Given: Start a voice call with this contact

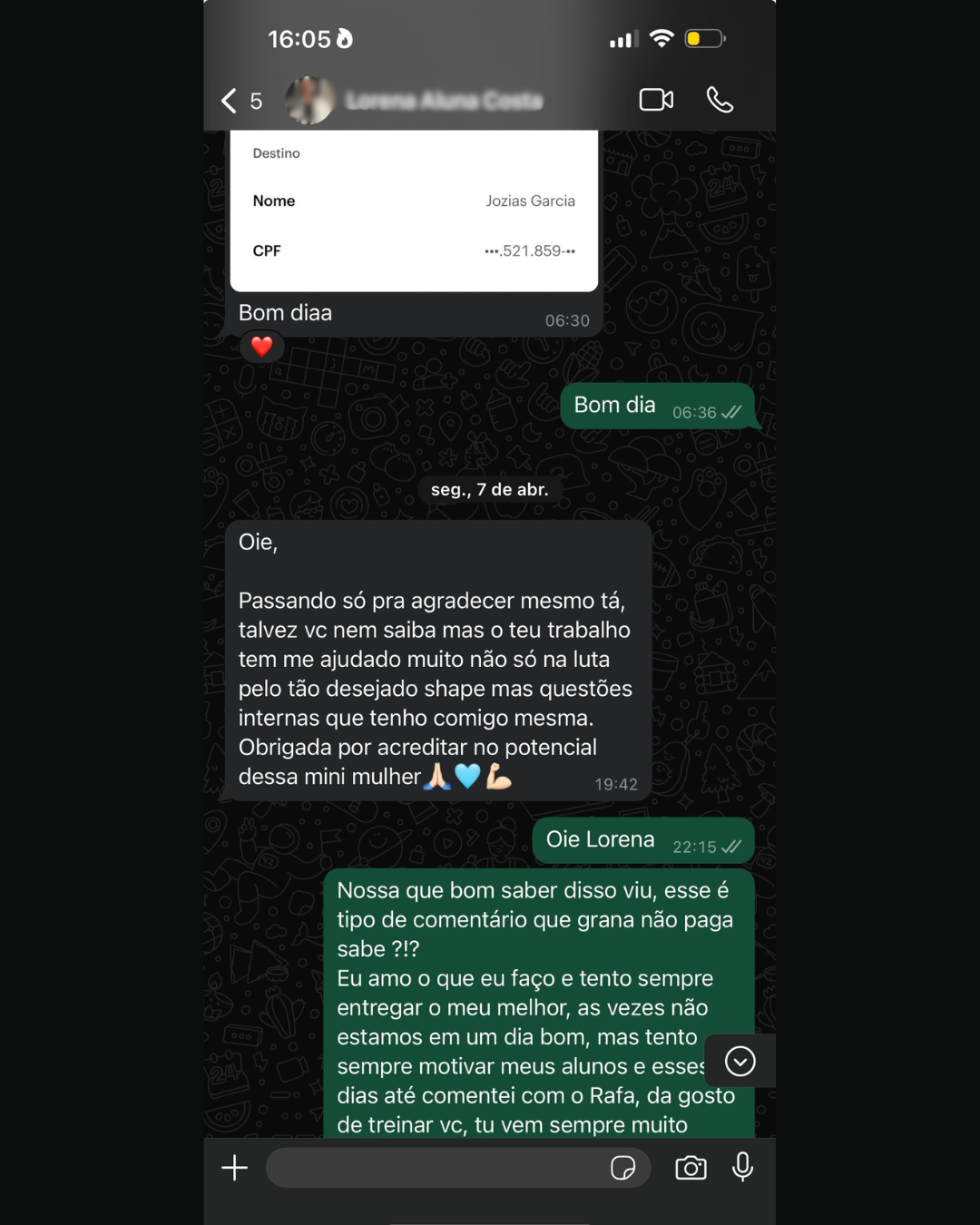Looking at the screenshot, I should [720, 100].
